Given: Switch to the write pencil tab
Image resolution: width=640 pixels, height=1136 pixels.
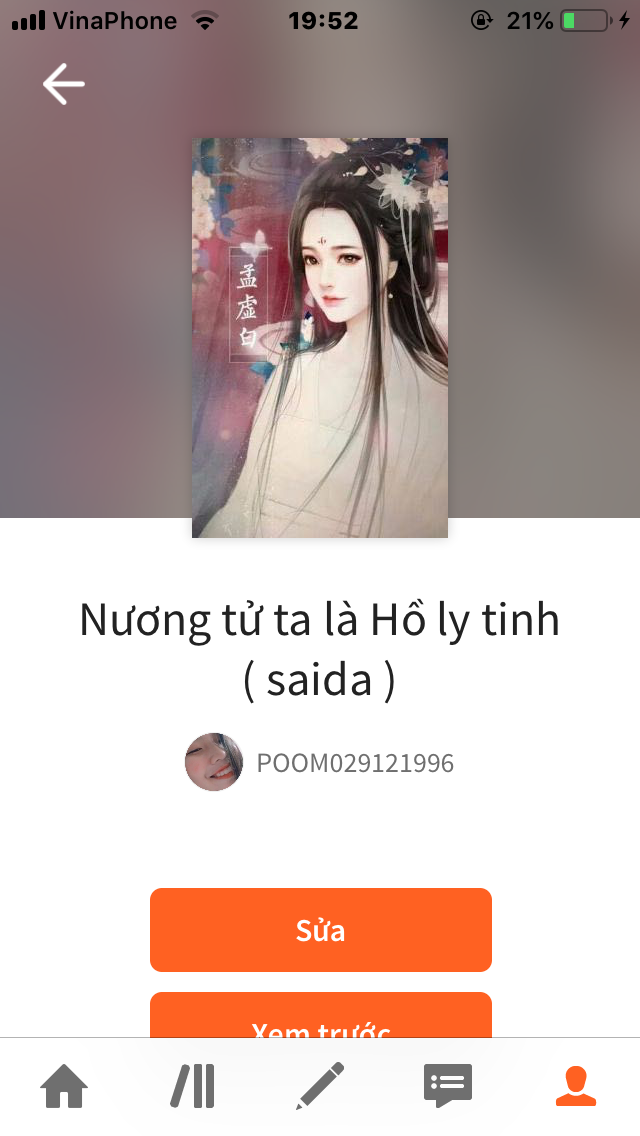Looking at the screenshot, I should pyautogui.click(x=320, y=1086).
